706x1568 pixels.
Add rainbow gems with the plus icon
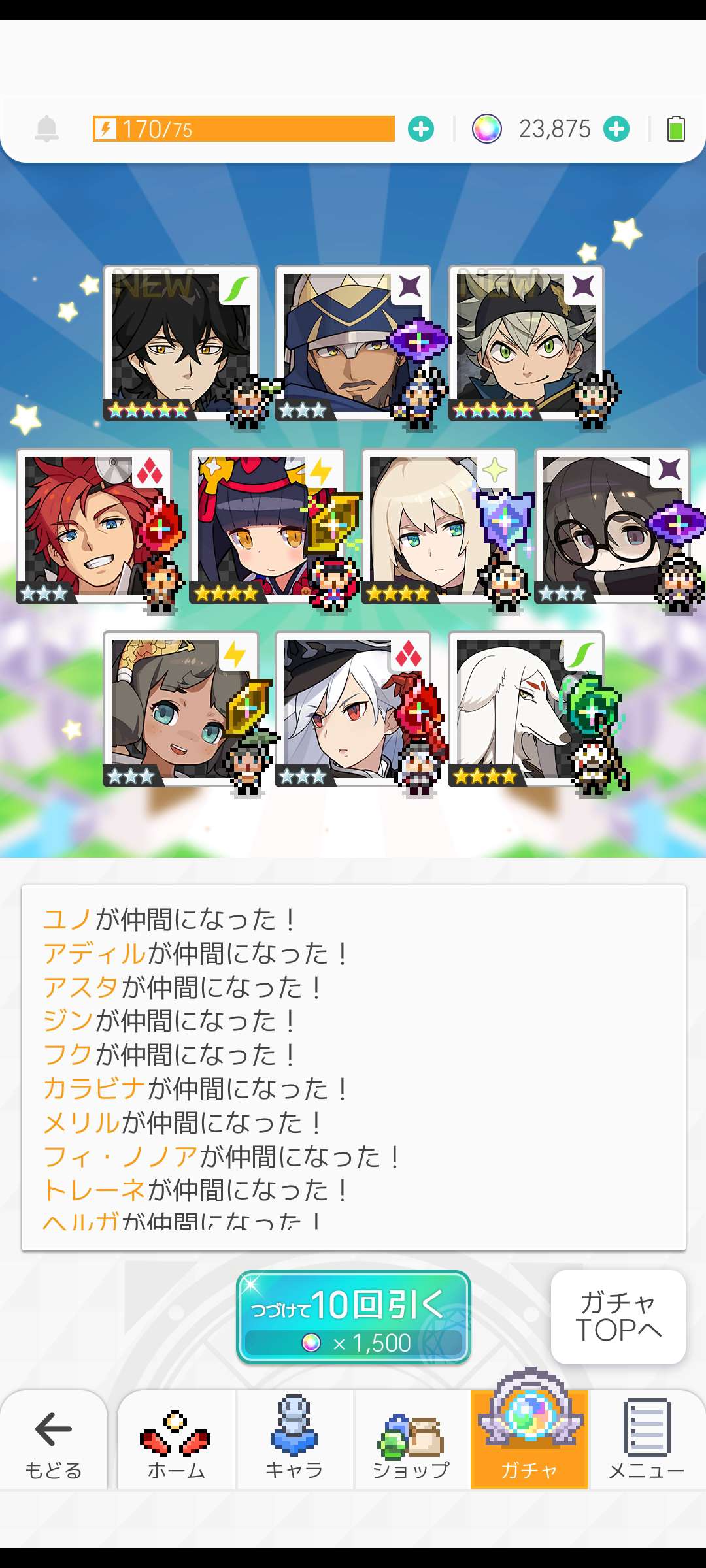tap(616, 129)
